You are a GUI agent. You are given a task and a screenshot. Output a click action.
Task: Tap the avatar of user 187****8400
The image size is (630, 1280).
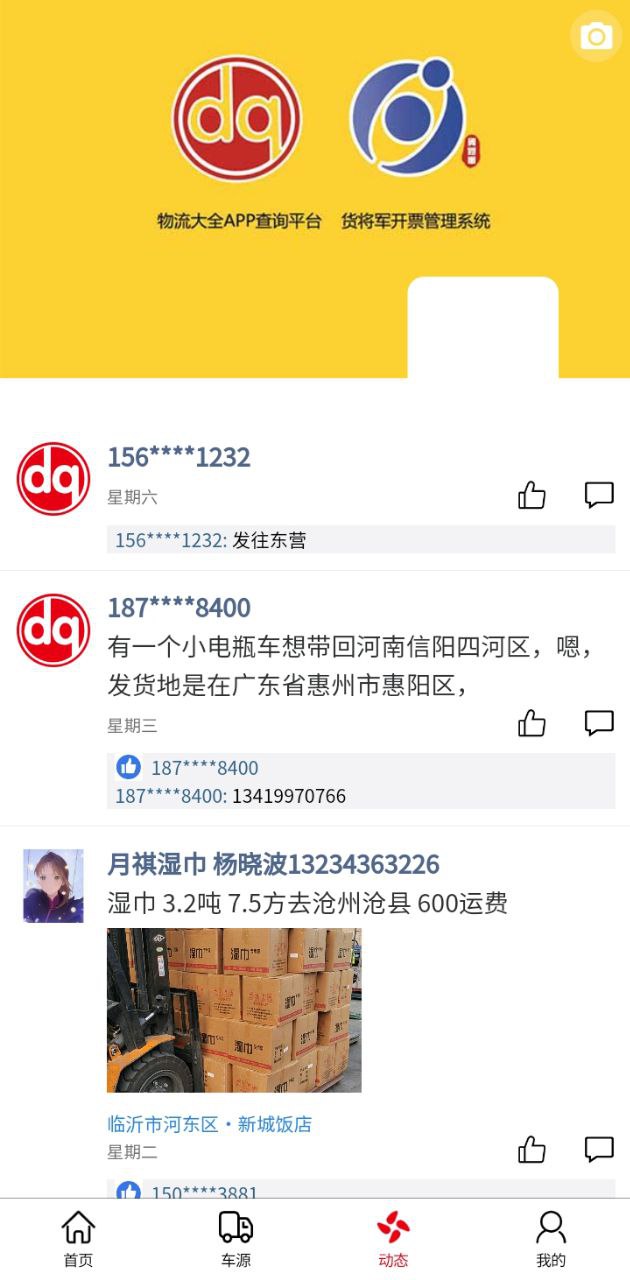click(53, 630)
